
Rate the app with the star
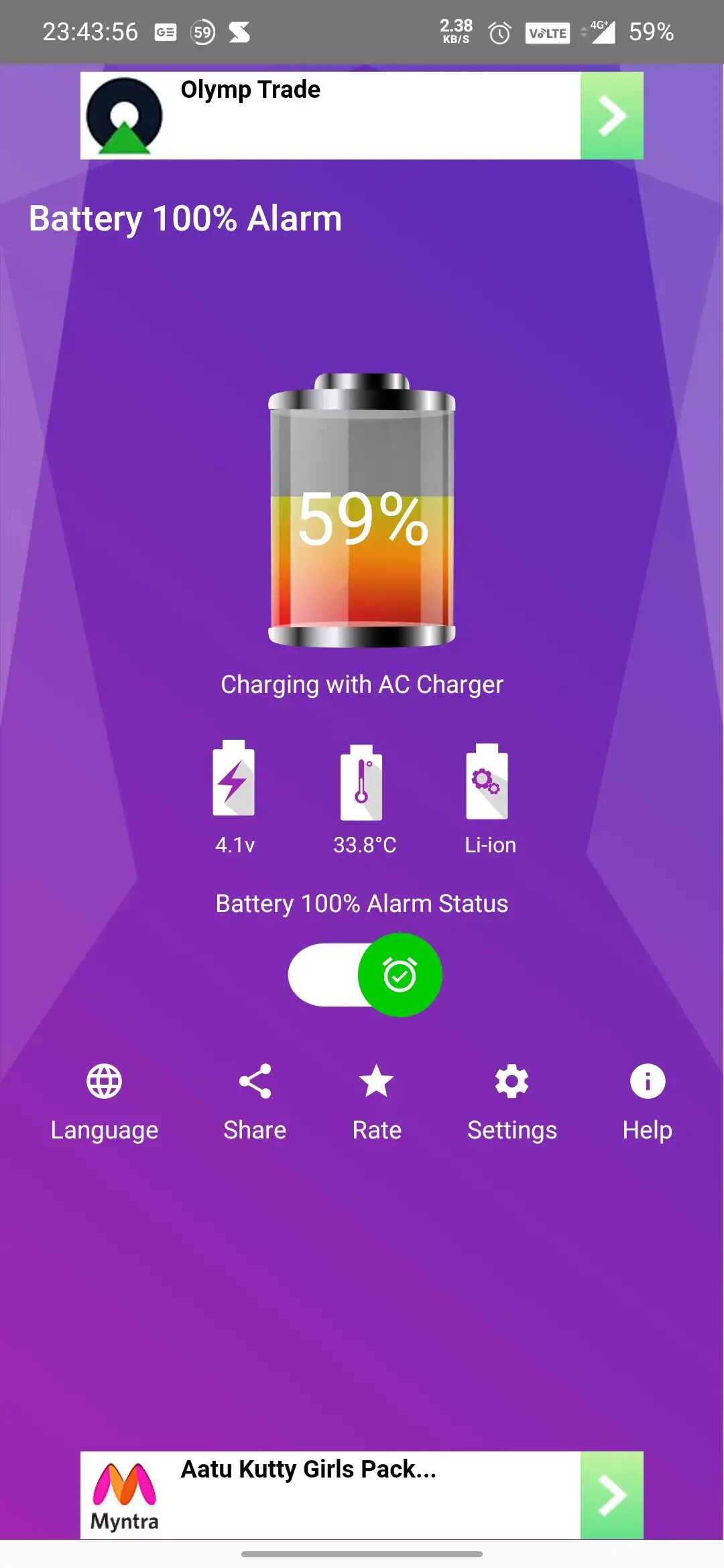click(377, 1103)
